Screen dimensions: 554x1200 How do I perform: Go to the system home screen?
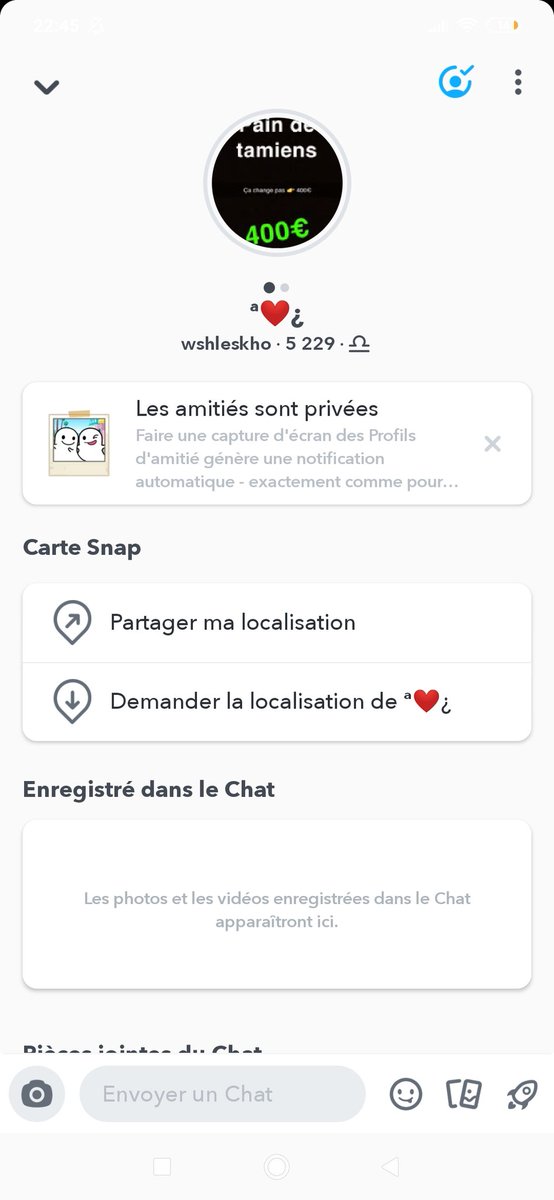[x=277, y=1166]
